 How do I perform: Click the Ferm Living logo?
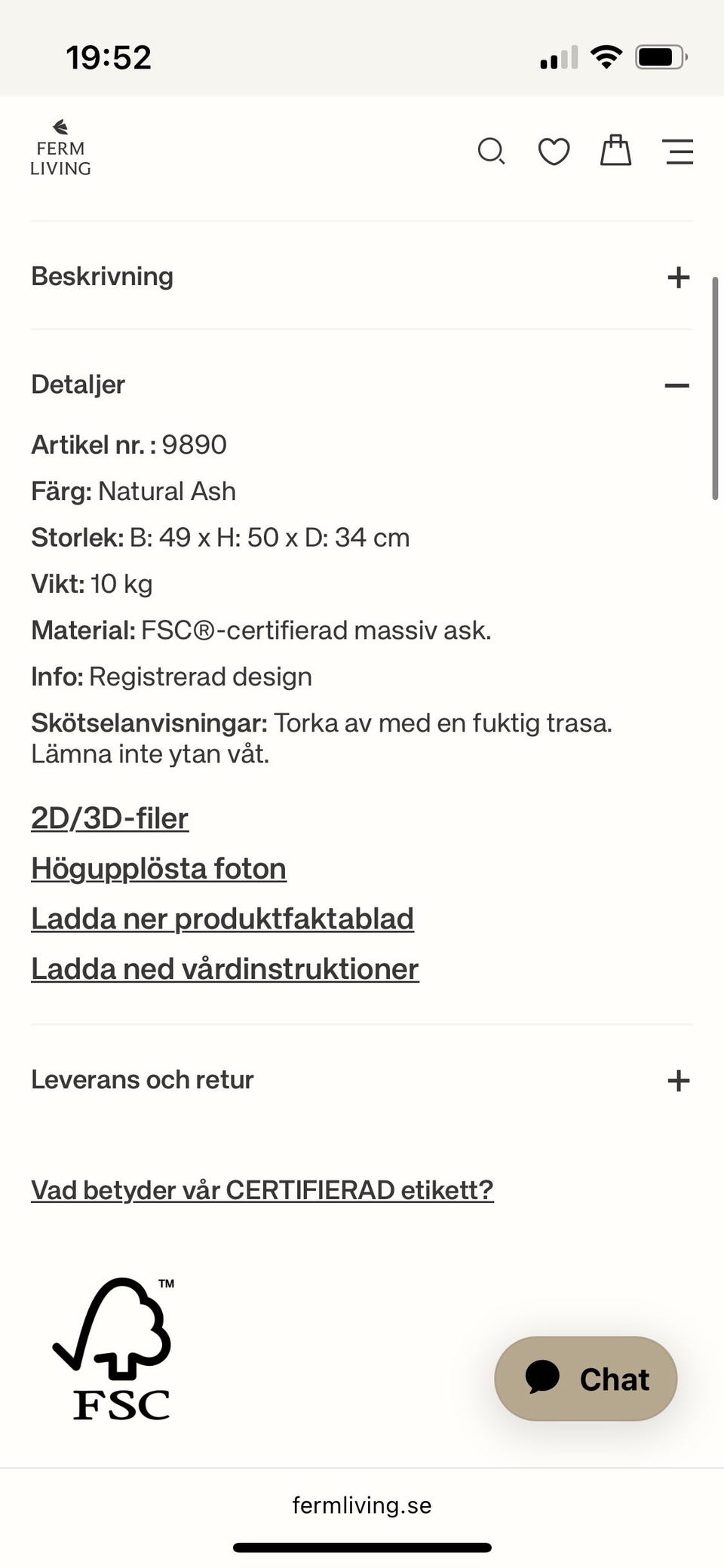coord(61,149)
